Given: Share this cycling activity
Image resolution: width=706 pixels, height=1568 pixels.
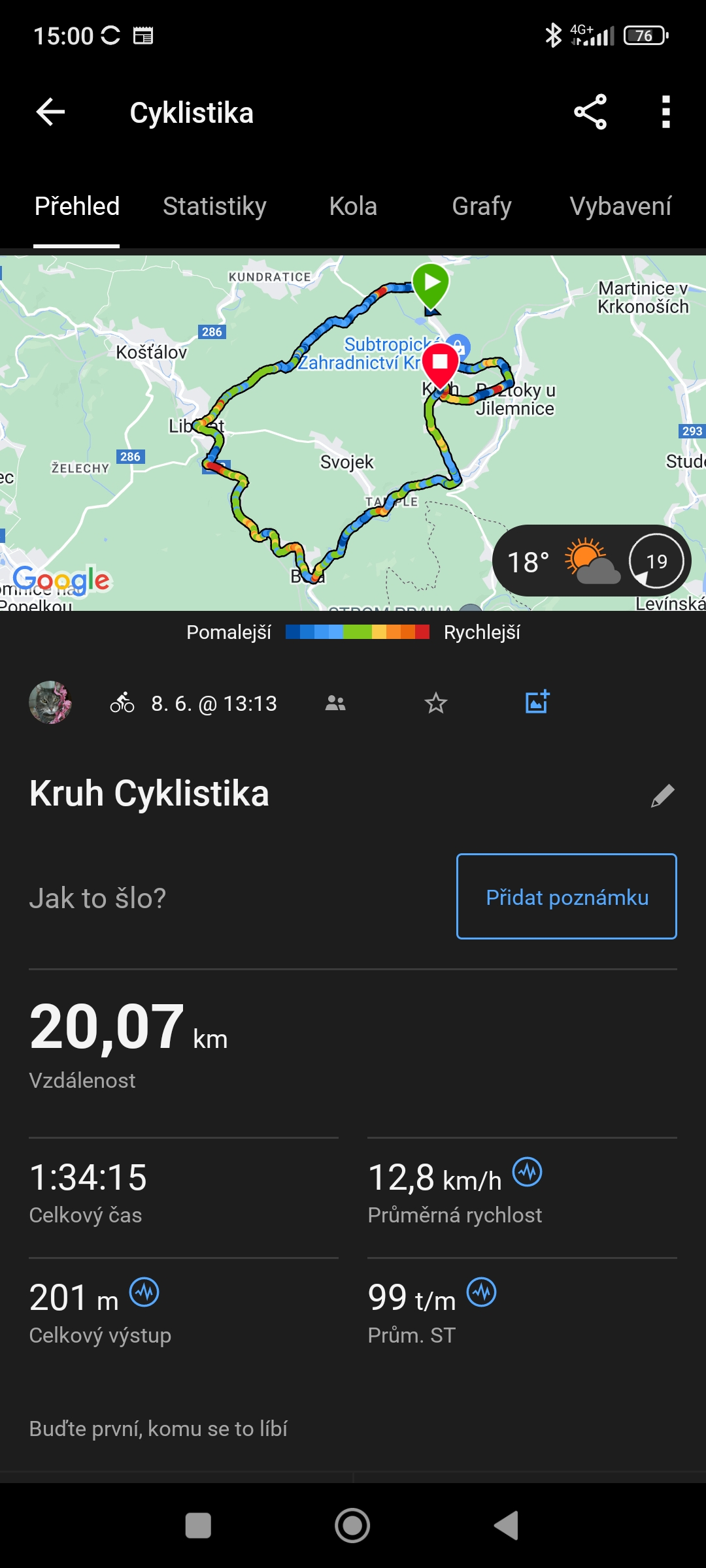Looking at the screenshot, I should click(590, 112).
